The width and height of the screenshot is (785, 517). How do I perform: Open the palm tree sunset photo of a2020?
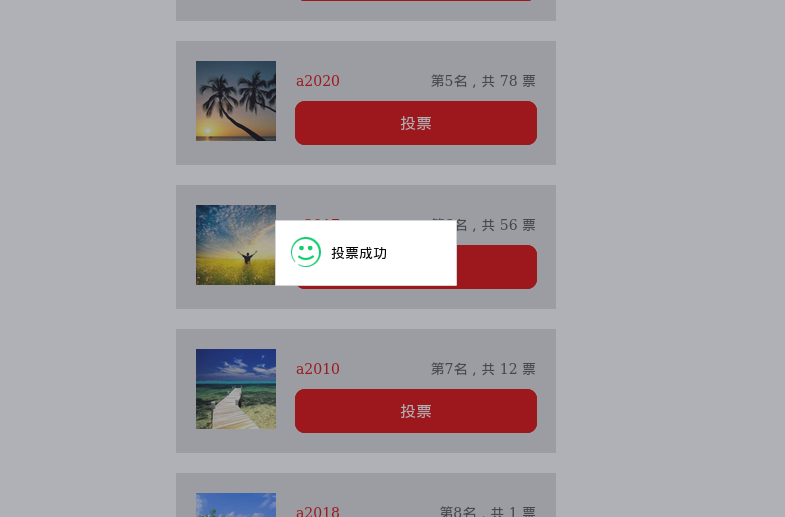(236, 101)
